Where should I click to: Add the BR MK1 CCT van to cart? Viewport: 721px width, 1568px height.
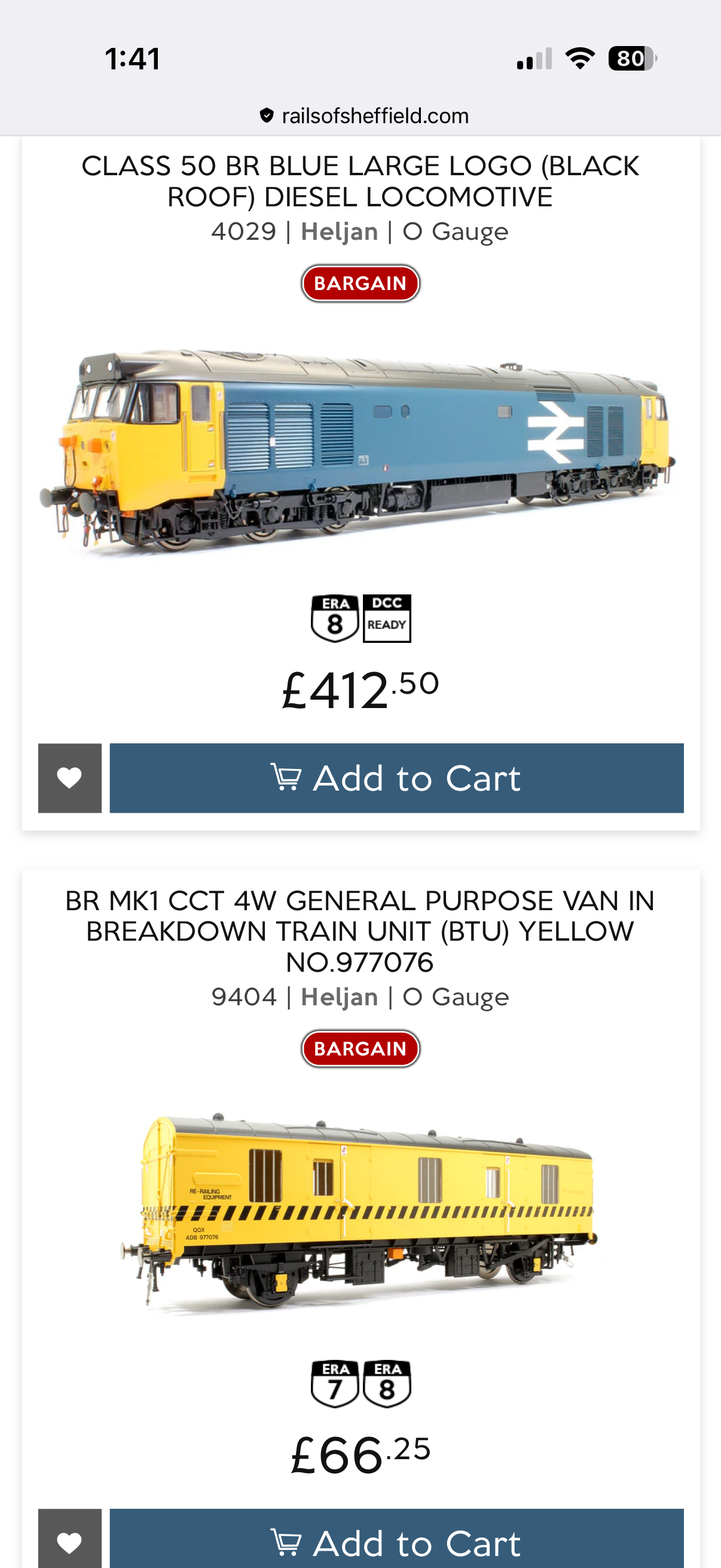click(x=396, y=1540)
